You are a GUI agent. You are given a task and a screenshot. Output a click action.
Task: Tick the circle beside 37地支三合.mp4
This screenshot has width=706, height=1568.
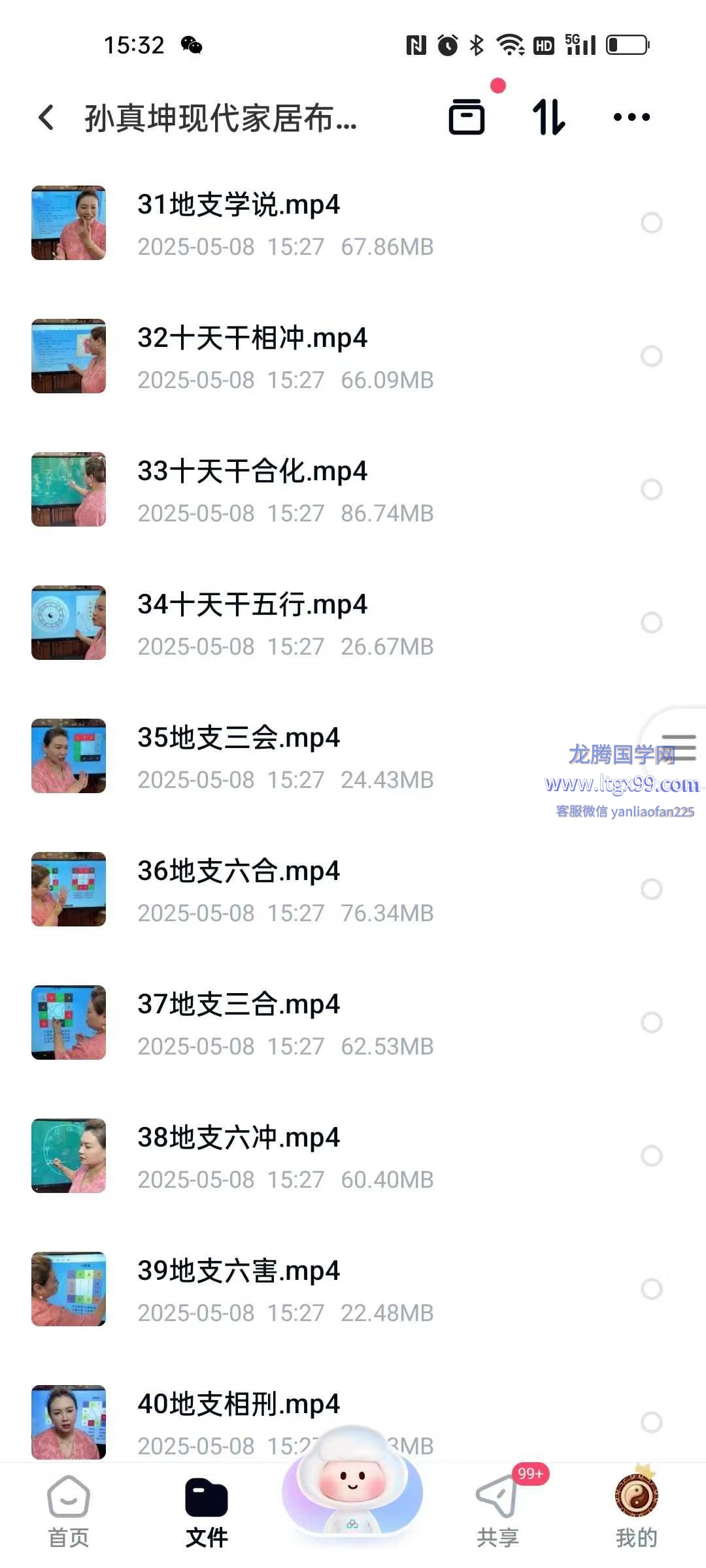(651, 1022)
